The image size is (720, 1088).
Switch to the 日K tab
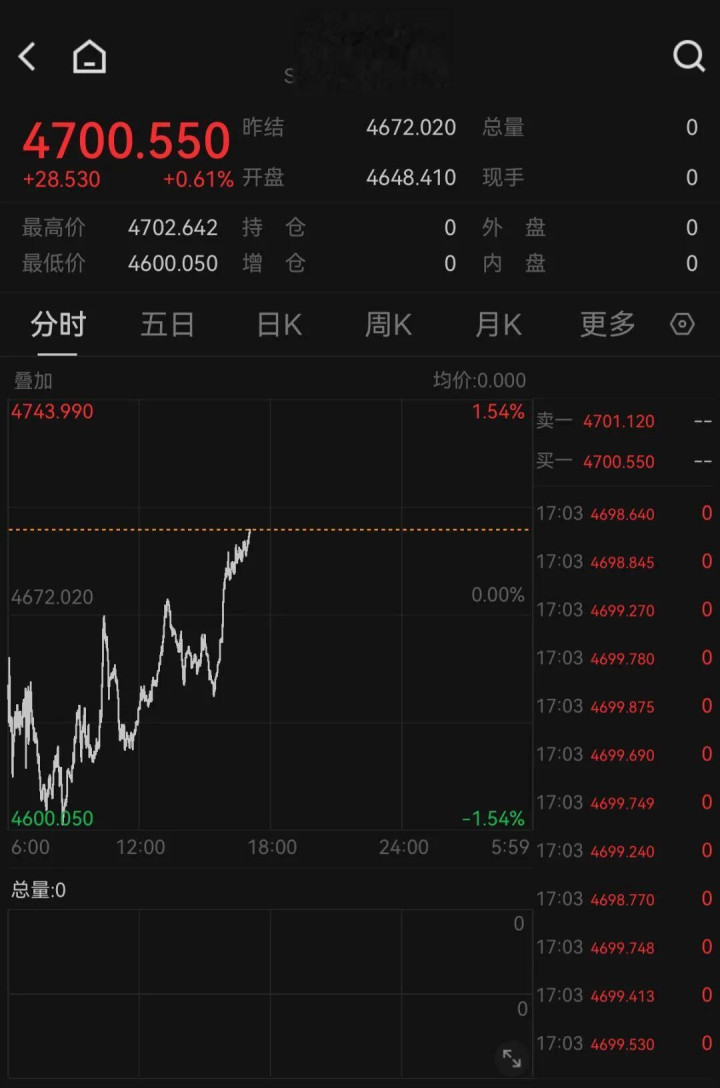click(279, 325)
